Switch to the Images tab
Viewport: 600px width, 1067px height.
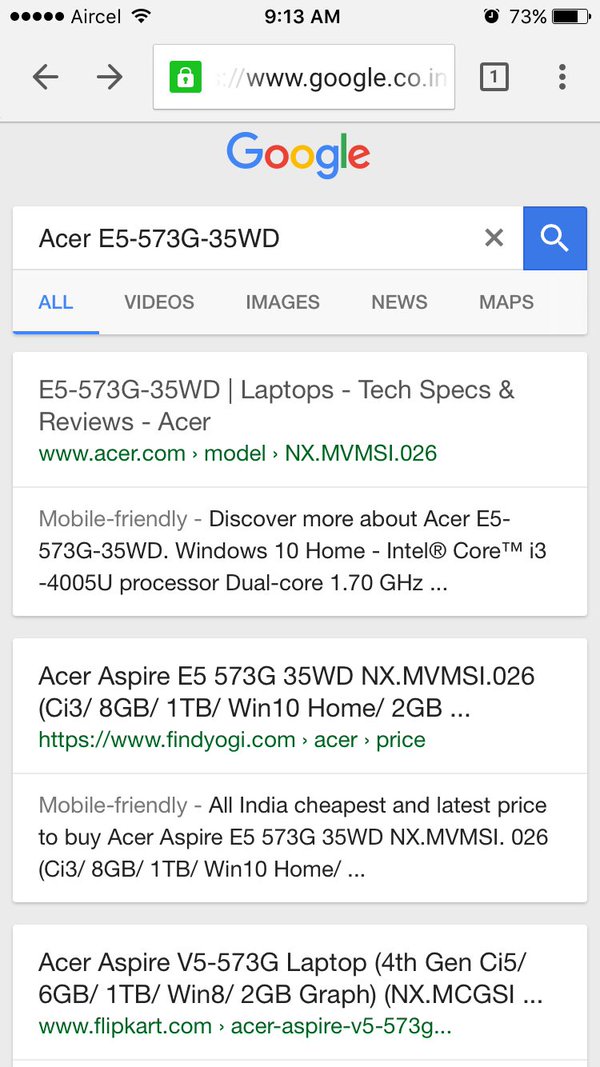click(282, 302)
